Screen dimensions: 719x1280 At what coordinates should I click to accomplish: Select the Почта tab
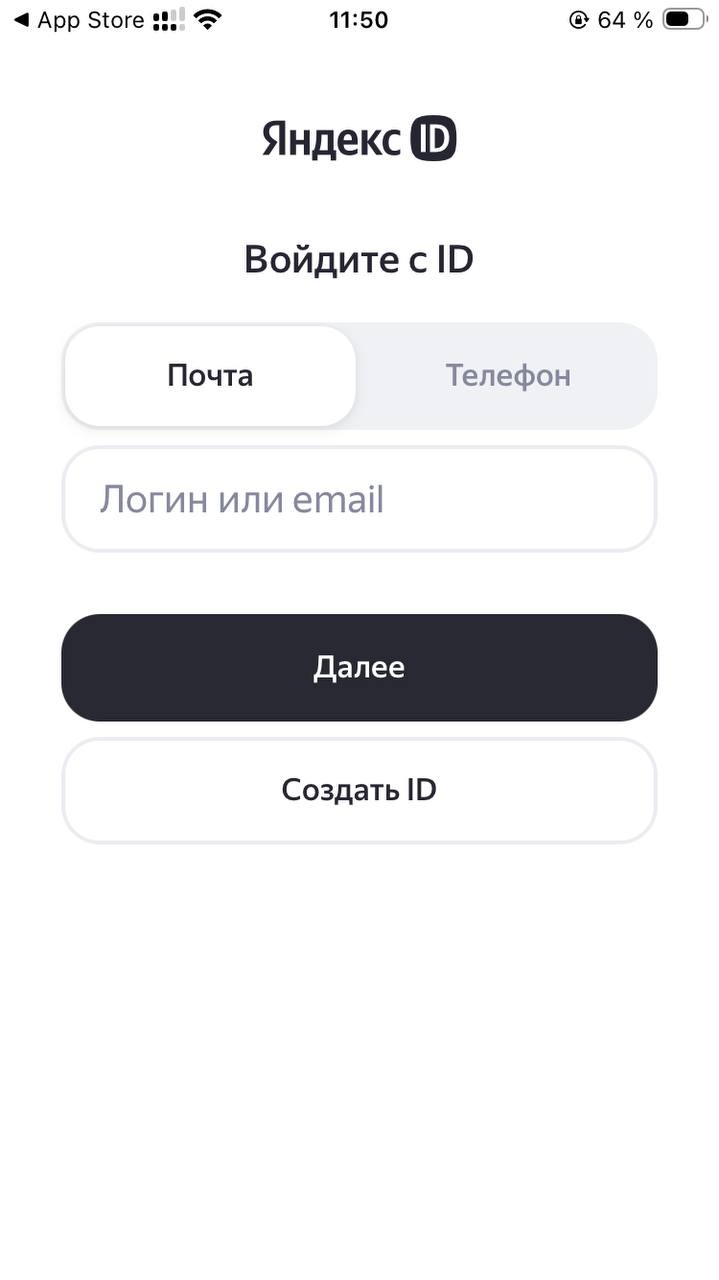[x=210, y=376]
